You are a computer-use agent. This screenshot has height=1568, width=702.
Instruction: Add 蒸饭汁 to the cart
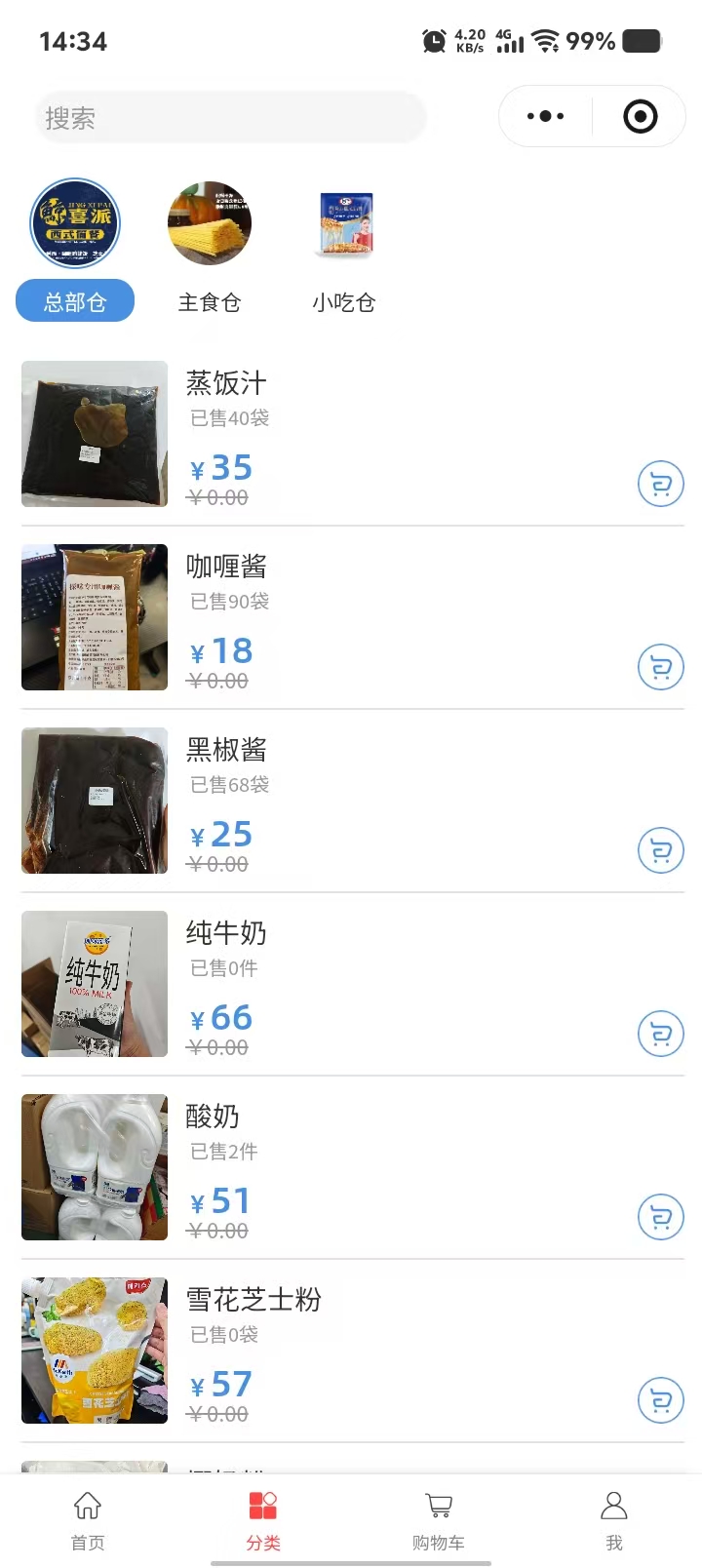[660, 484]
